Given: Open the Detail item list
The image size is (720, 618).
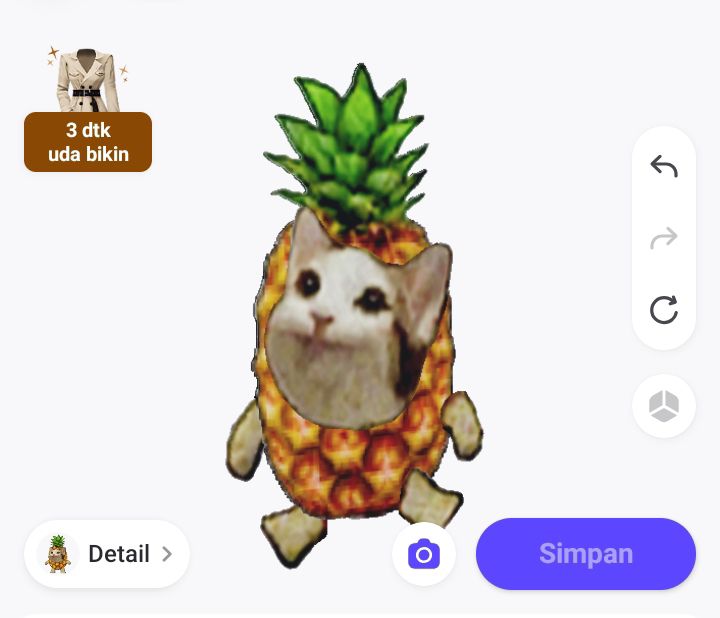Looking at the screenshot, I should pos(107,554).
